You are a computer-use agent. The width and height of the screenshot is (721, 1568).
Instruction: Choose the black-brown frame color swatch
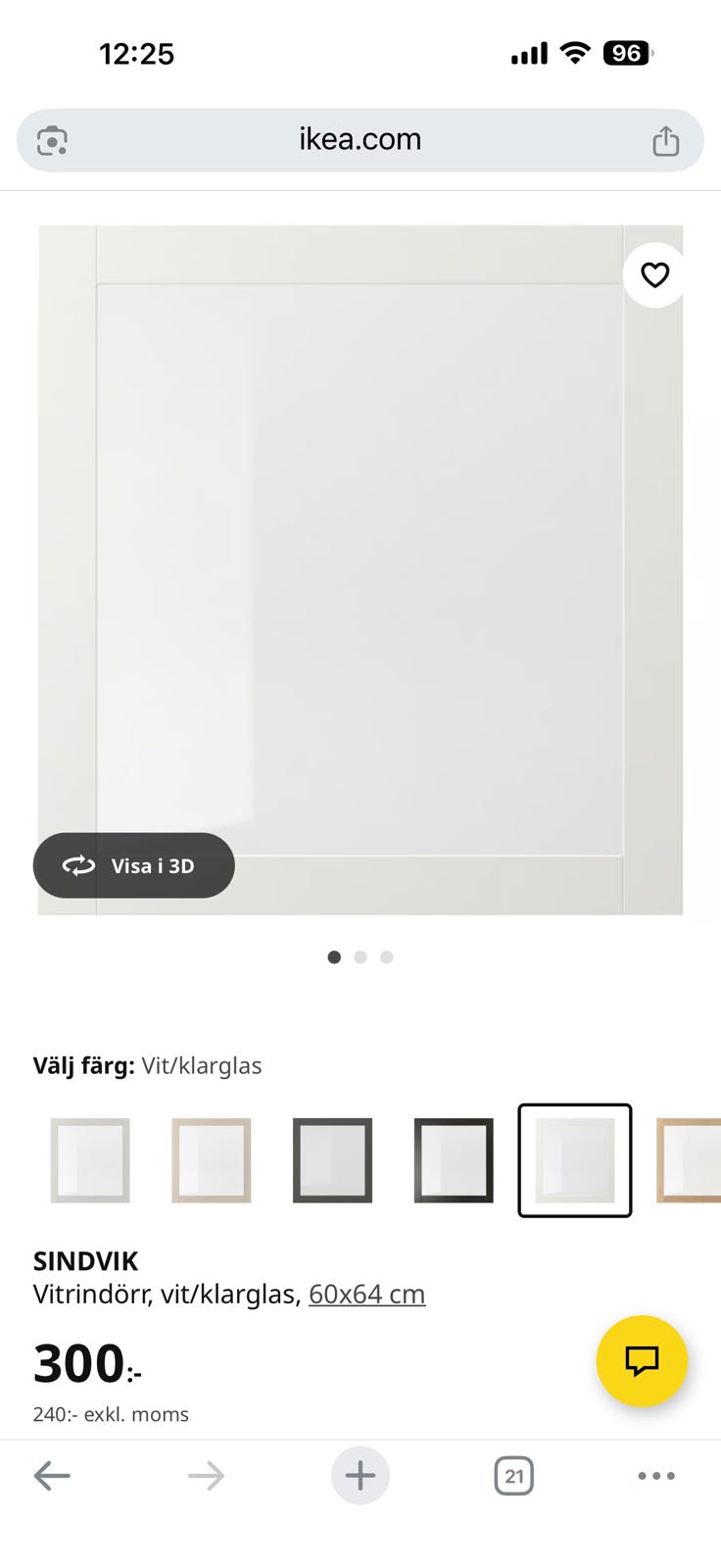coord(453,1160)
